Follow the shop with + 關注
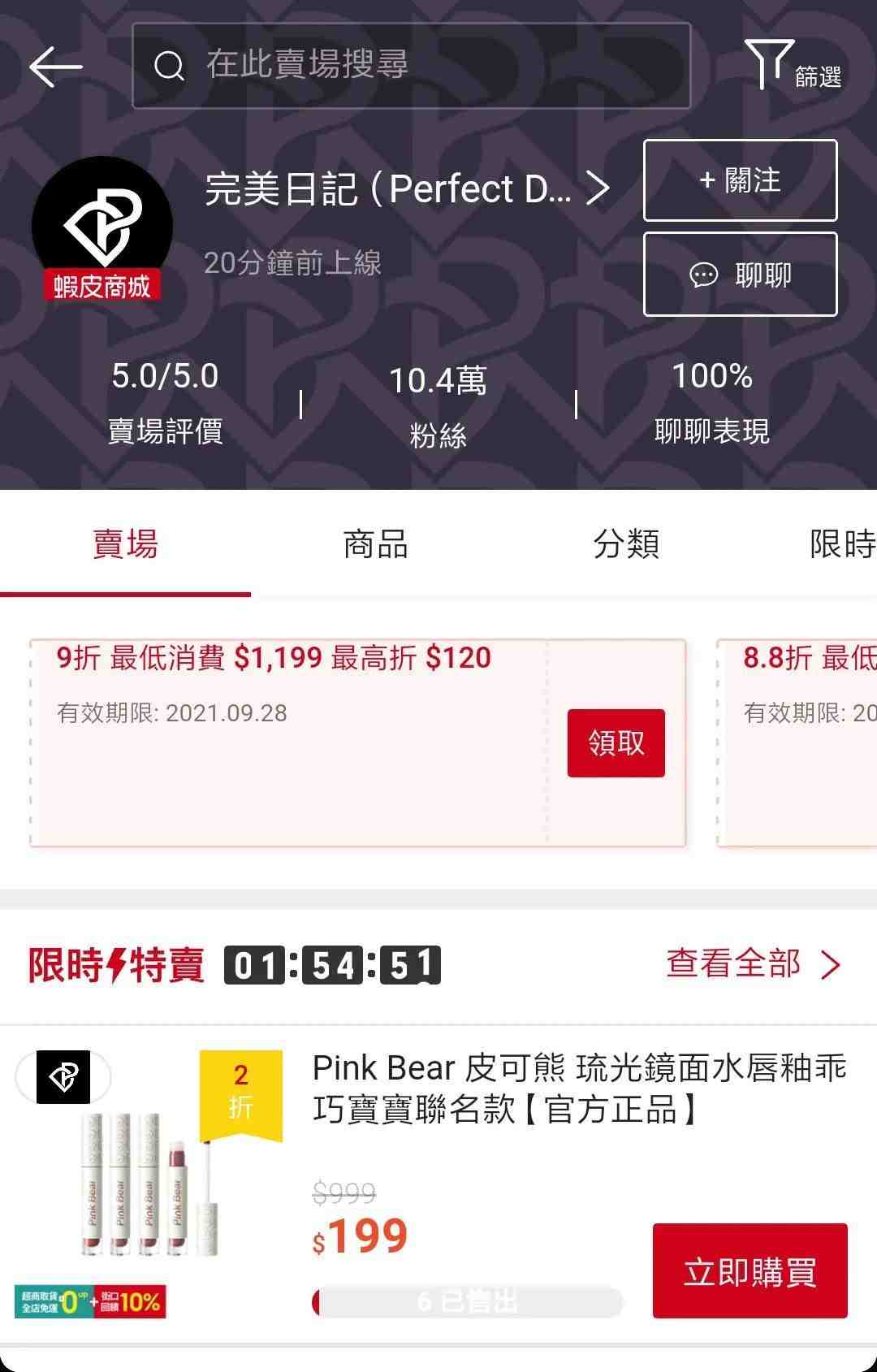This screenshot has width=877, height=1372. pyautogui.click(x=740, y=180)
